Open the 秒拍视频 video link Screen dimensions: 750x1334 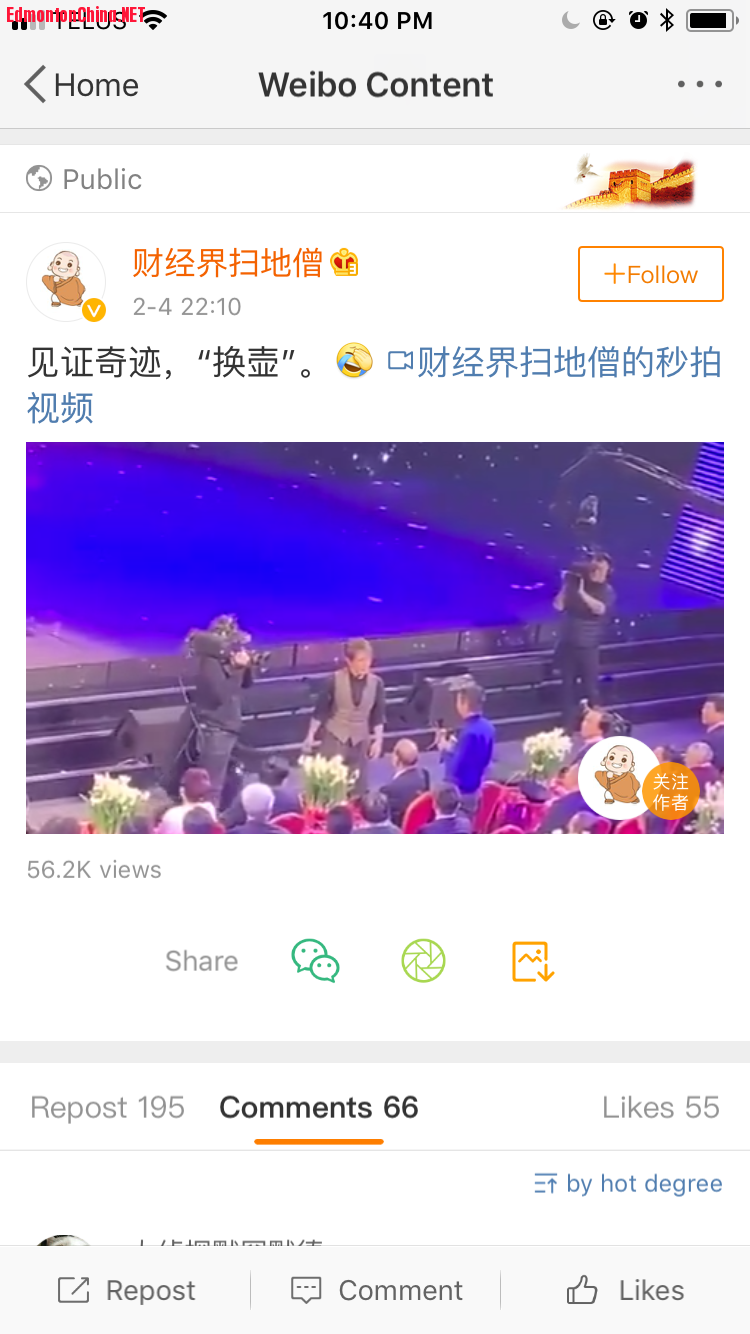(x=555, y=362)
